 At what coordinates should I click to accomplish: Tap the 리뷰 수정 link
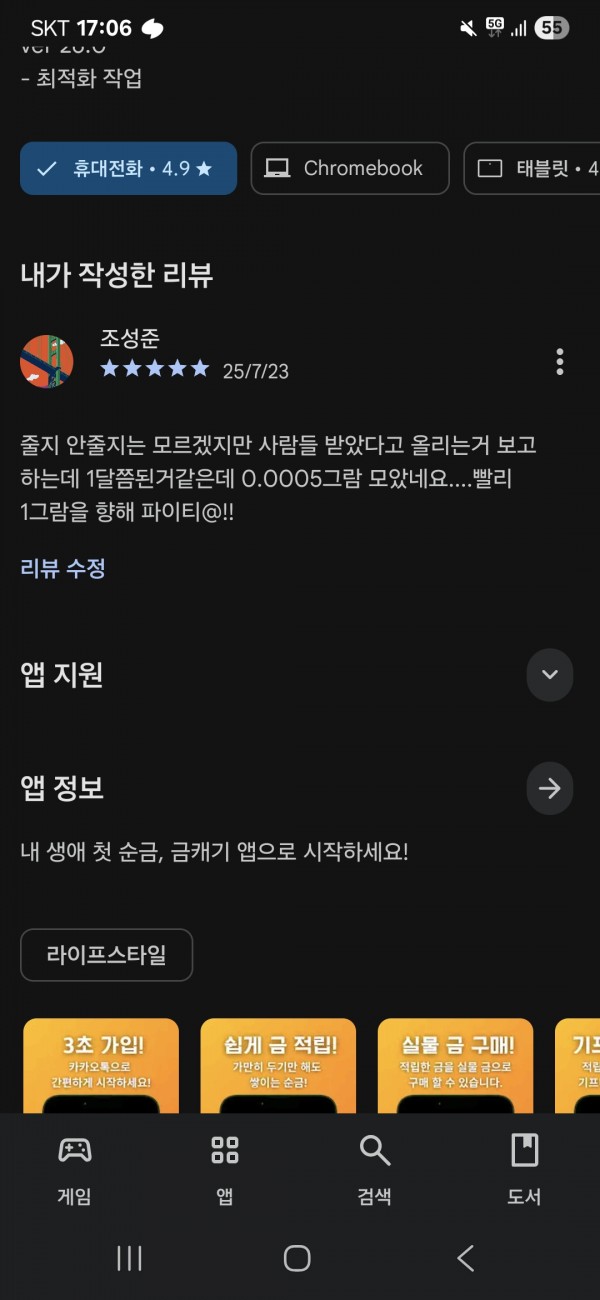click(63, 568)
